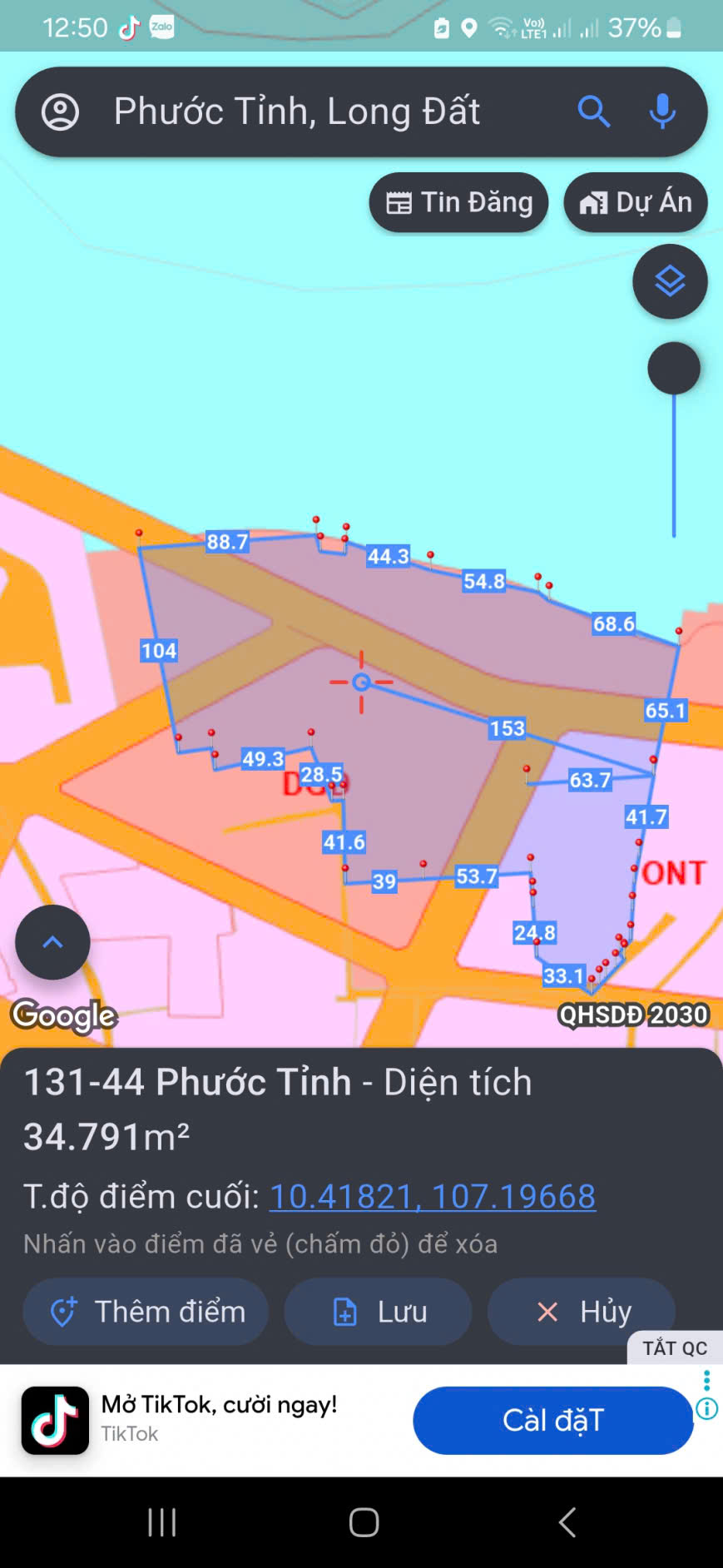This screenshot has height=1568, width=723.
Task: Tap the search magnifier icon
Action: click(x=594, y=111)
